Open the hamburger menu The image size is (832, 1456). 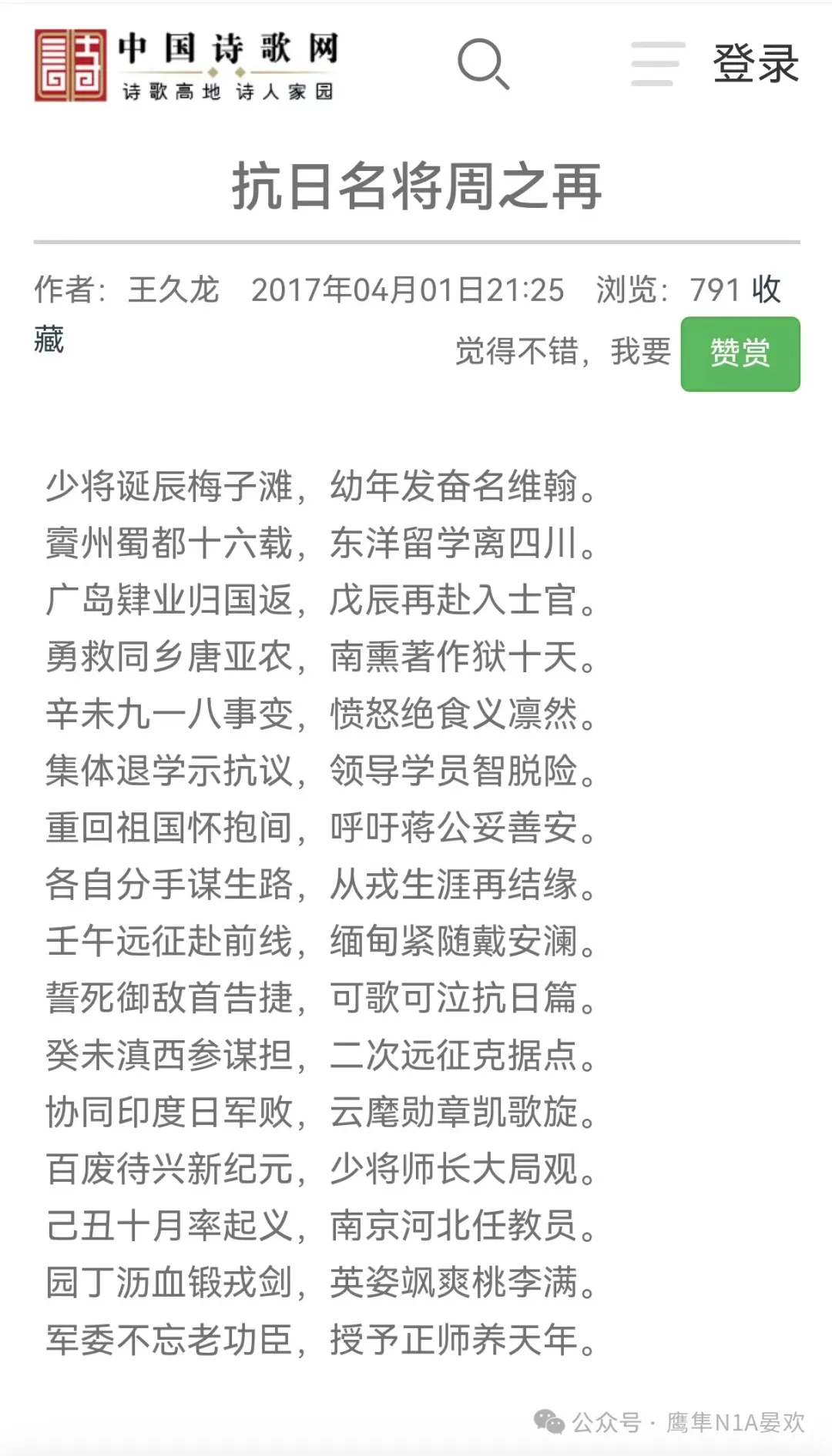657,63
